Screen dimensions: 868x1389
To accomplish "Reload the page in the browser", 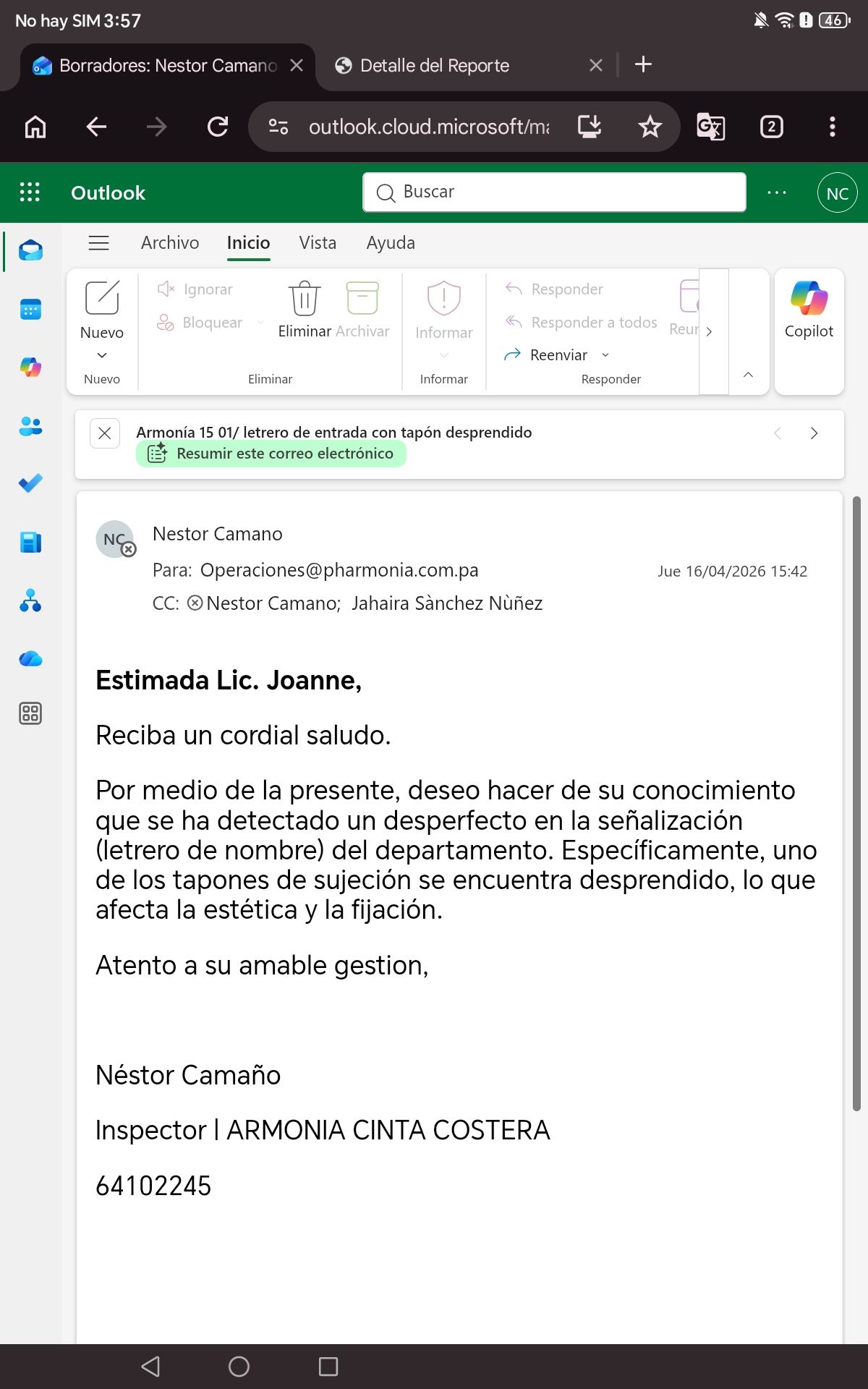I will (218, 127).
